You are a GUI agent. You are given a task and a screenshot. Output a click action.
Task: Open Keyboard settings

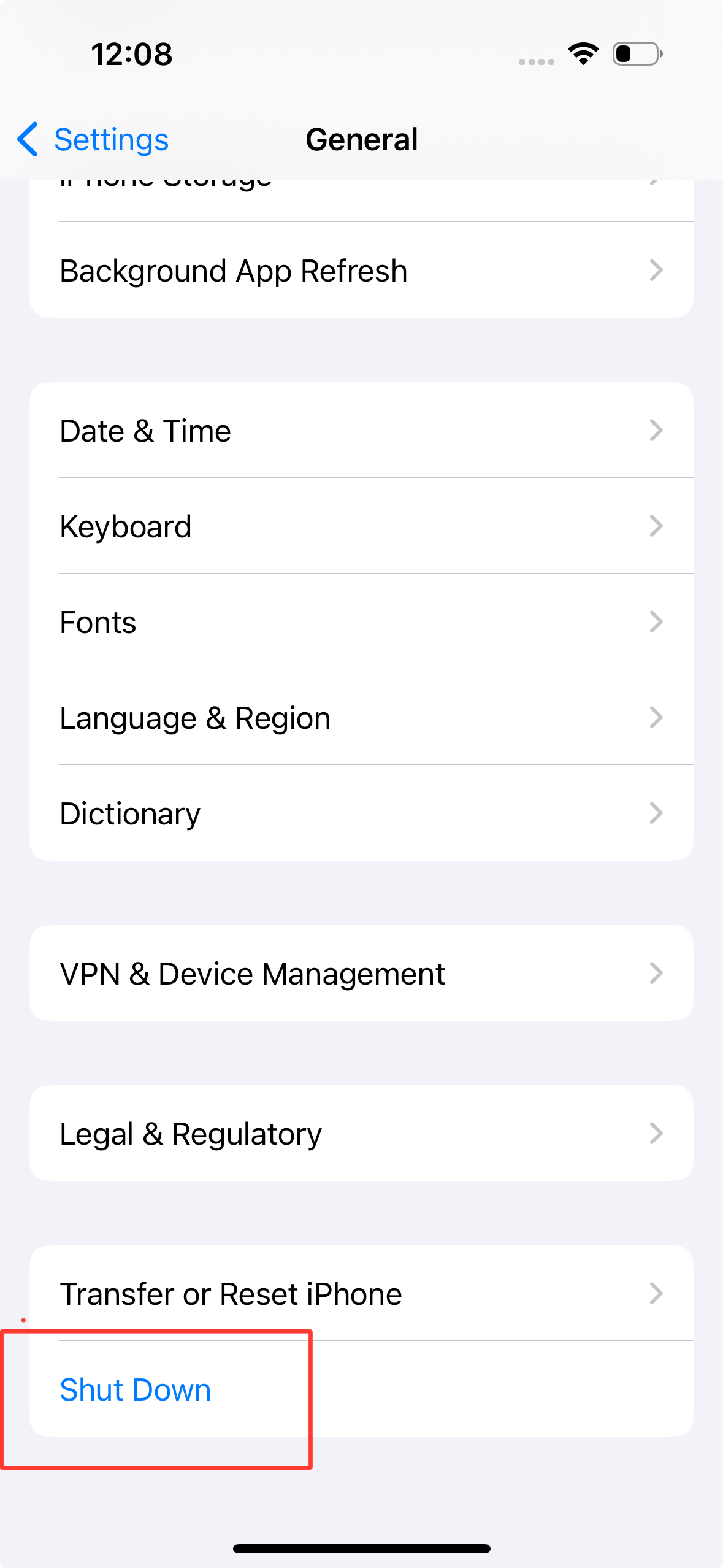361,526
